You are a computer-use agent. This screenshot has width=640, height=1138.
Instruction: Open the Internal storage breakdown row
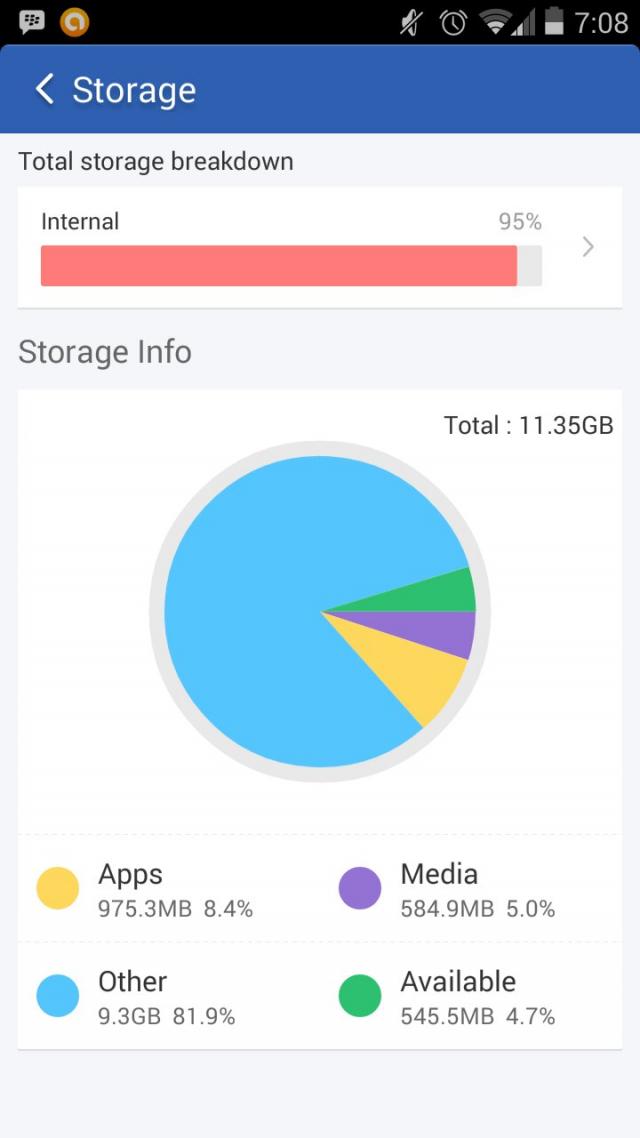coord(320,247)
